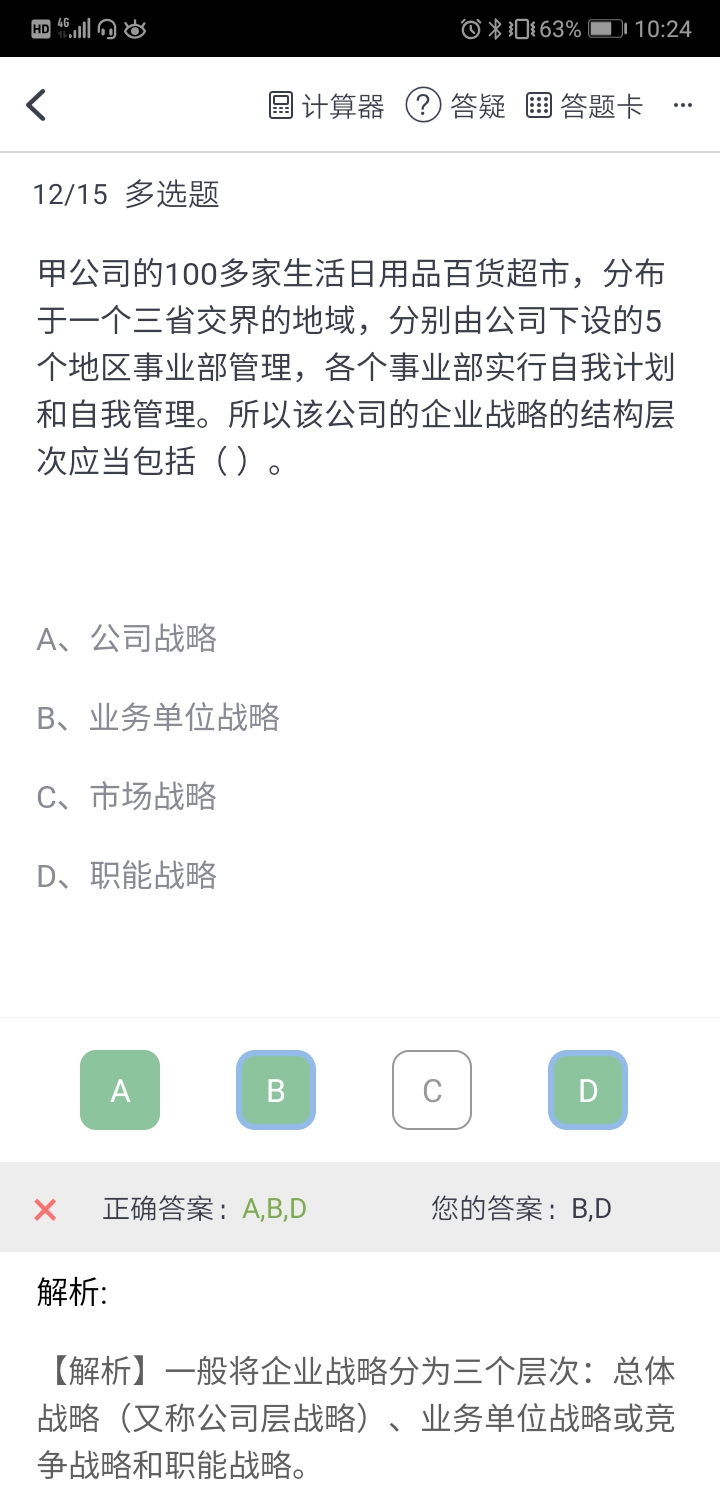The width and height of the screenshot is (720, 1496).
Task: Choose option C、市场战略
Action: pos(127,796)
